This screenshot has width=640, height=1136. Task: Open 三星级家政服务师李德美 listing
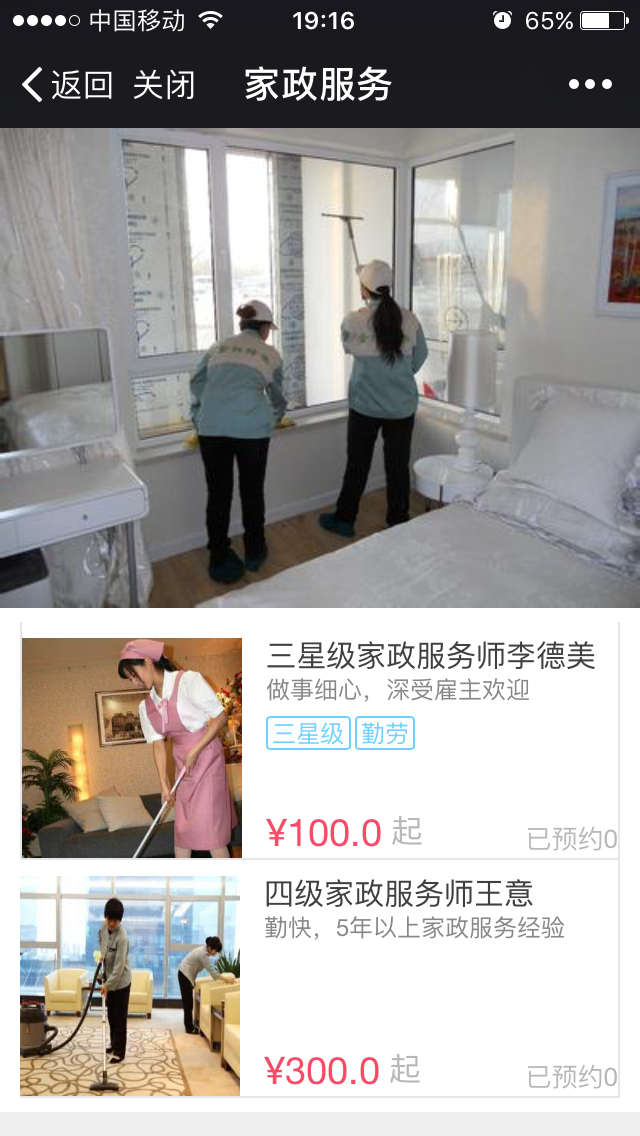(x=430, y=656)
